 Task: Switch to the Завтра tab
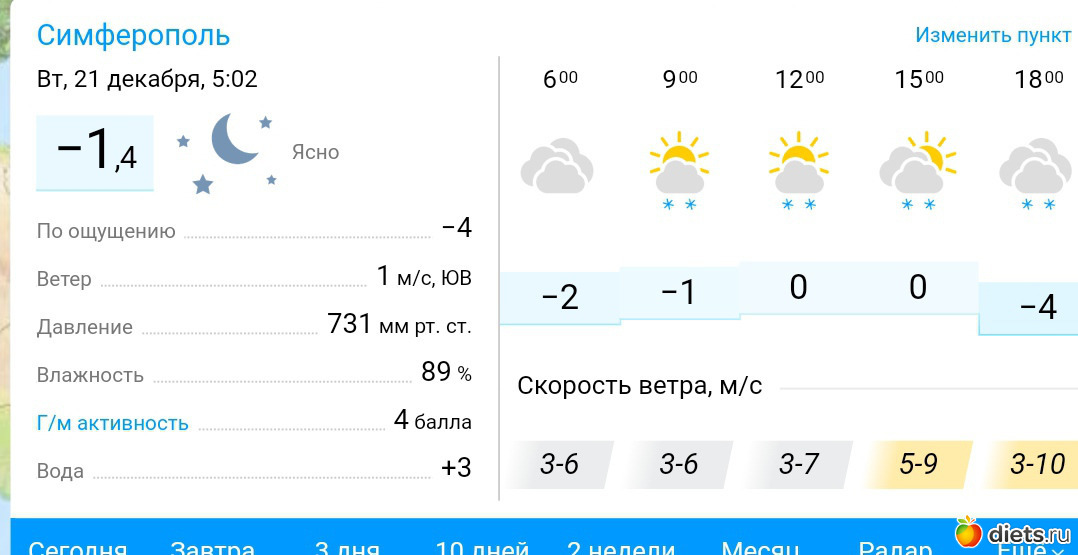coord(212,547)
